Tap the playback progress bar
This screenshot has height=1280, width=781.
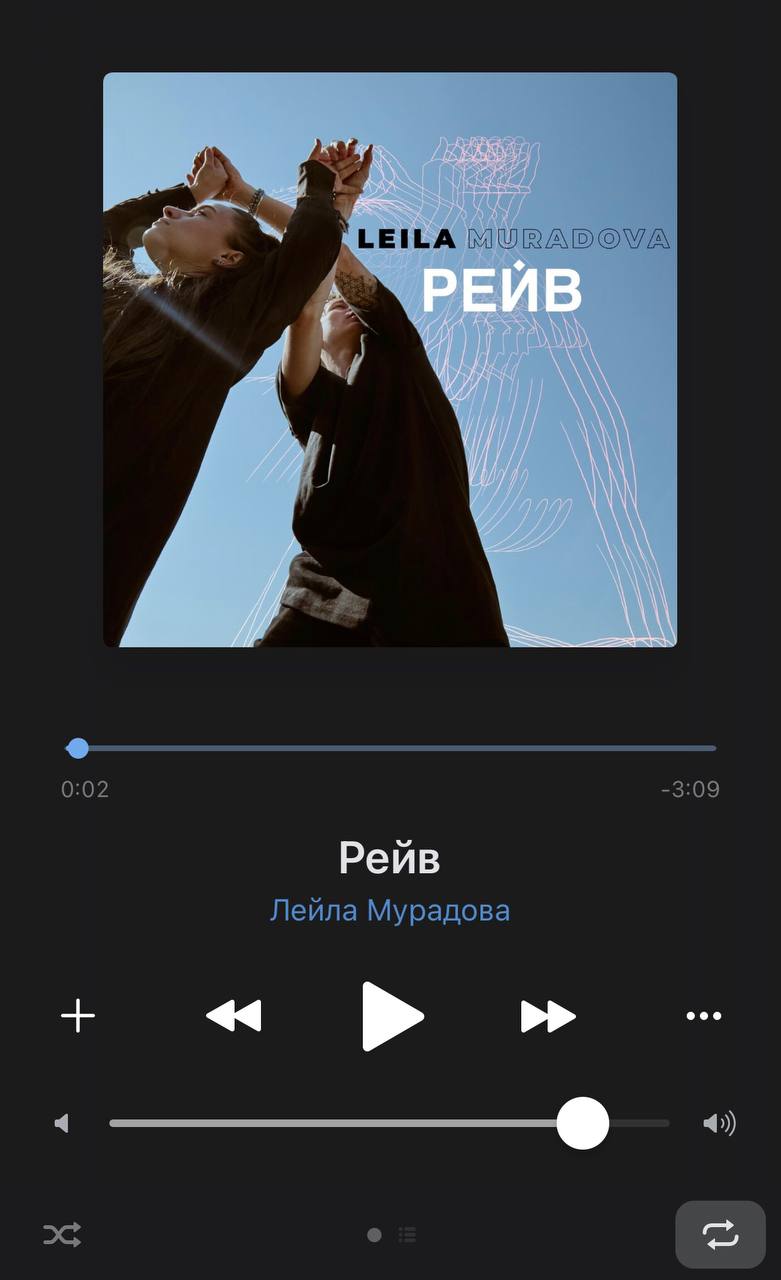391,748
